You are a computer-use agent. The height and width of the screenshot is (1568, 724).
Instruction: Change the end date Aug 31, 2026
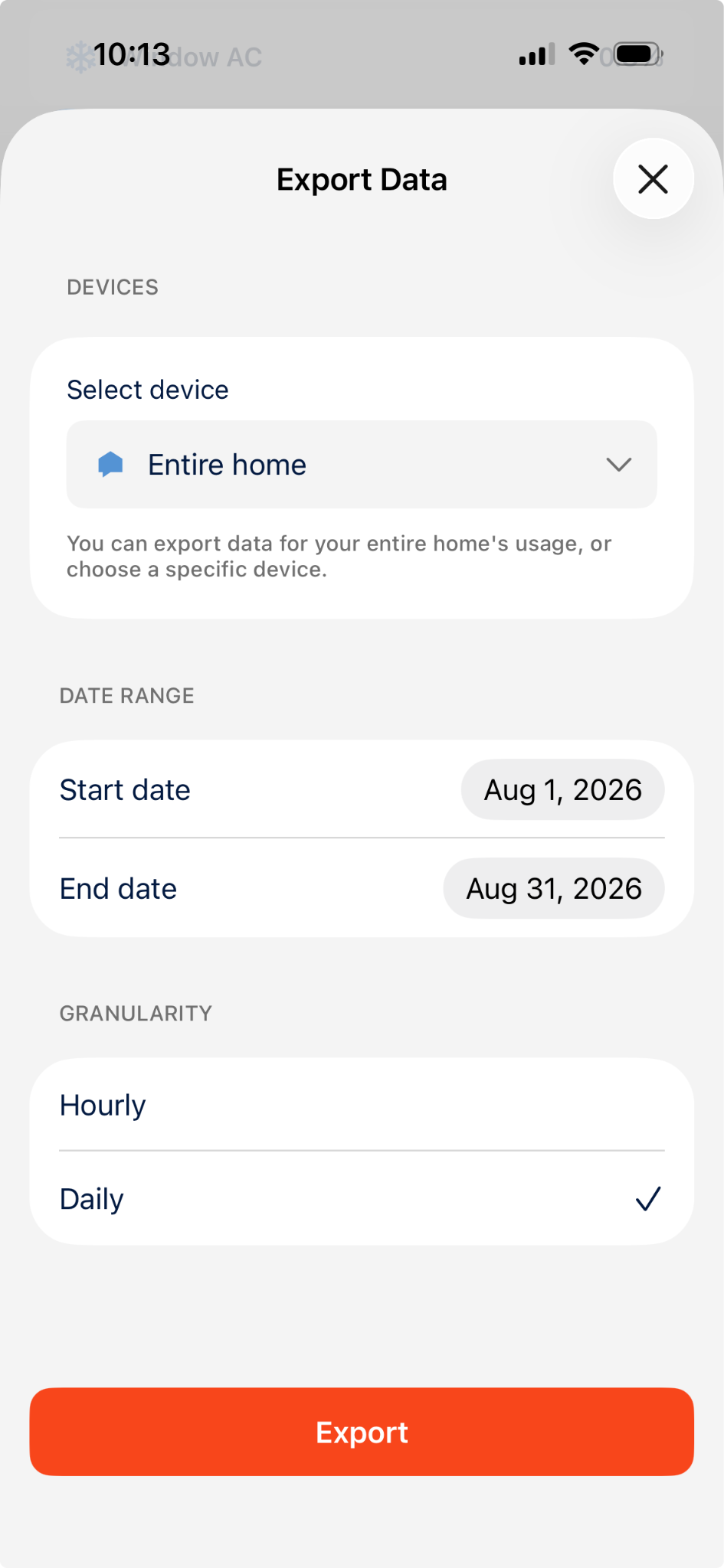pos(553,889)
